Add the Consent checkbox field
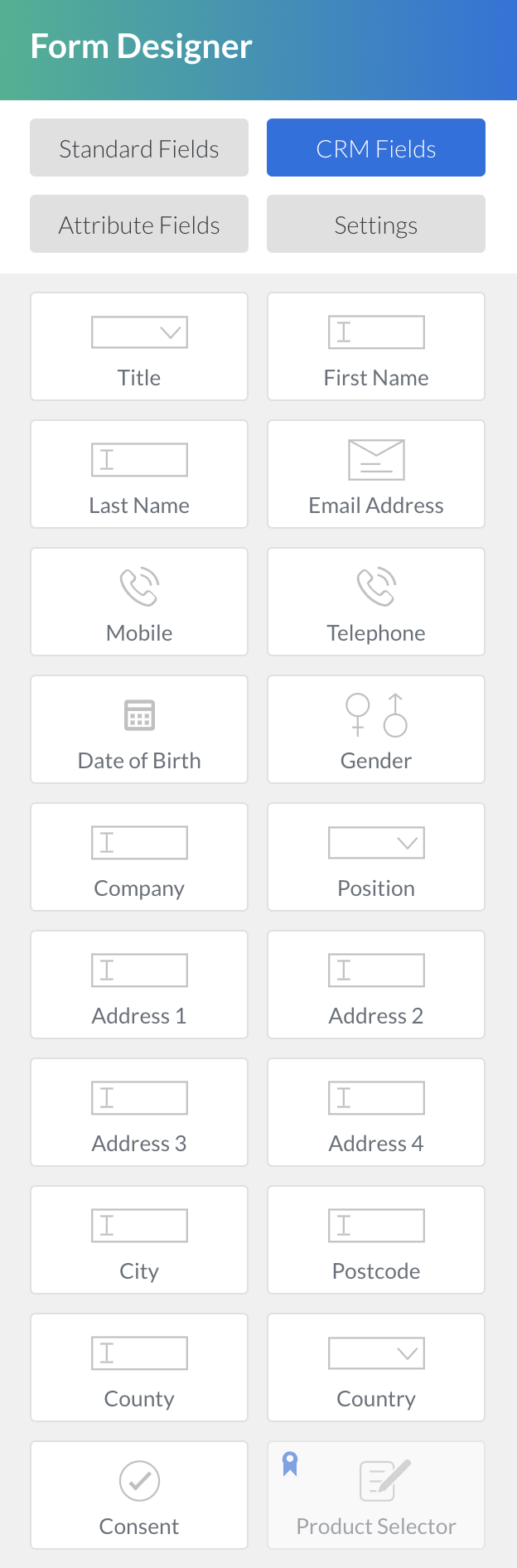 tap(139, 1496)
